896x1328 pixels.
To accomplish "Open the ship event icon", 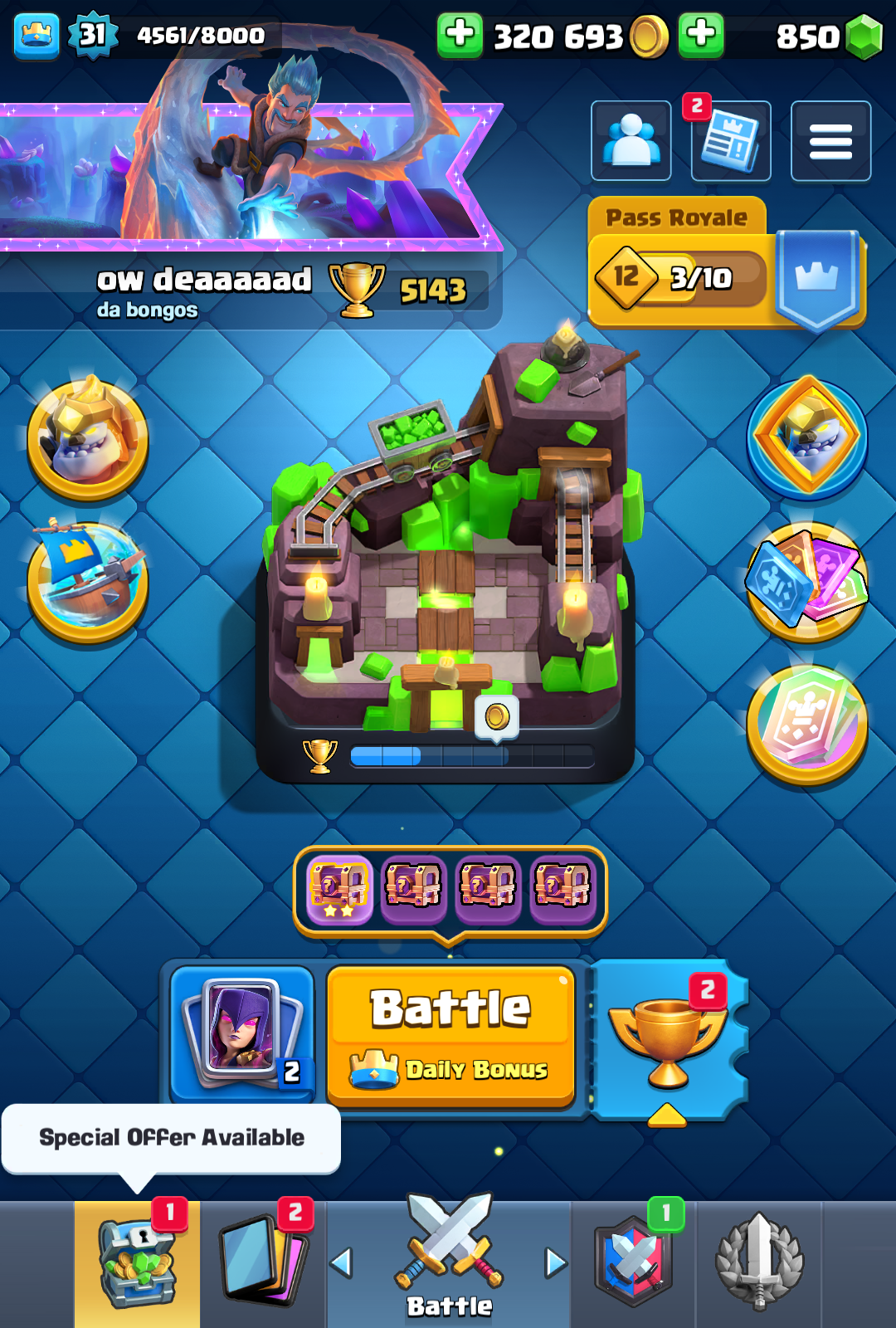I will pos(88,581).
